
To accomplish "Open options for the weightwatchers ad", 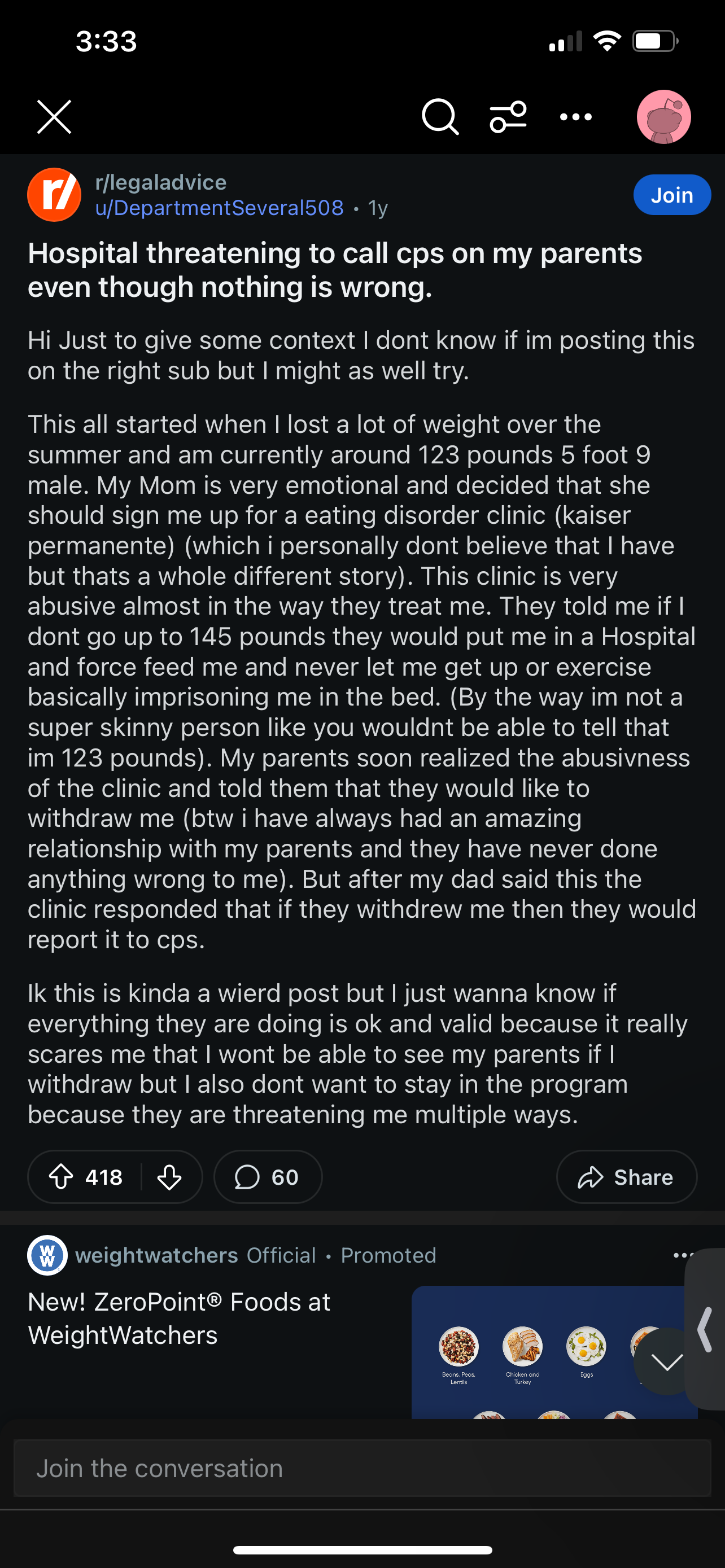I will coord(682,1255).
